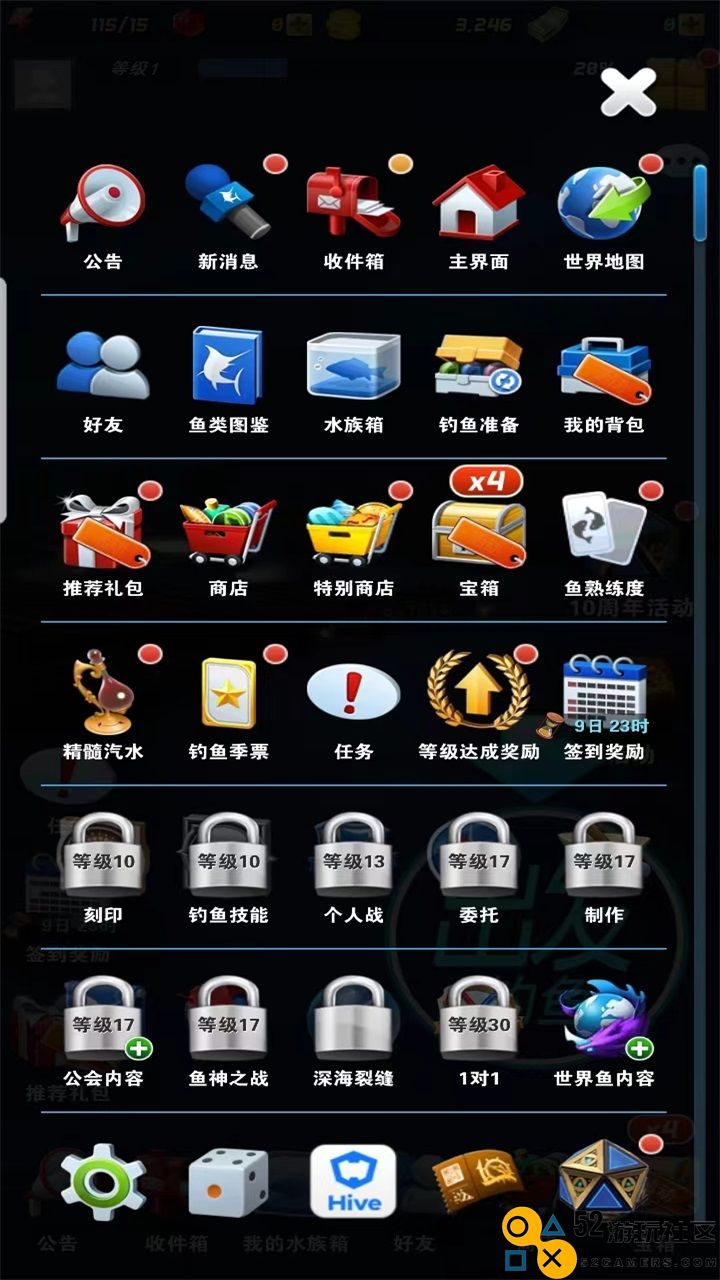Open 新消息 news
Image resolution: width=720 pixels, height=1280 pixels.
228,203
